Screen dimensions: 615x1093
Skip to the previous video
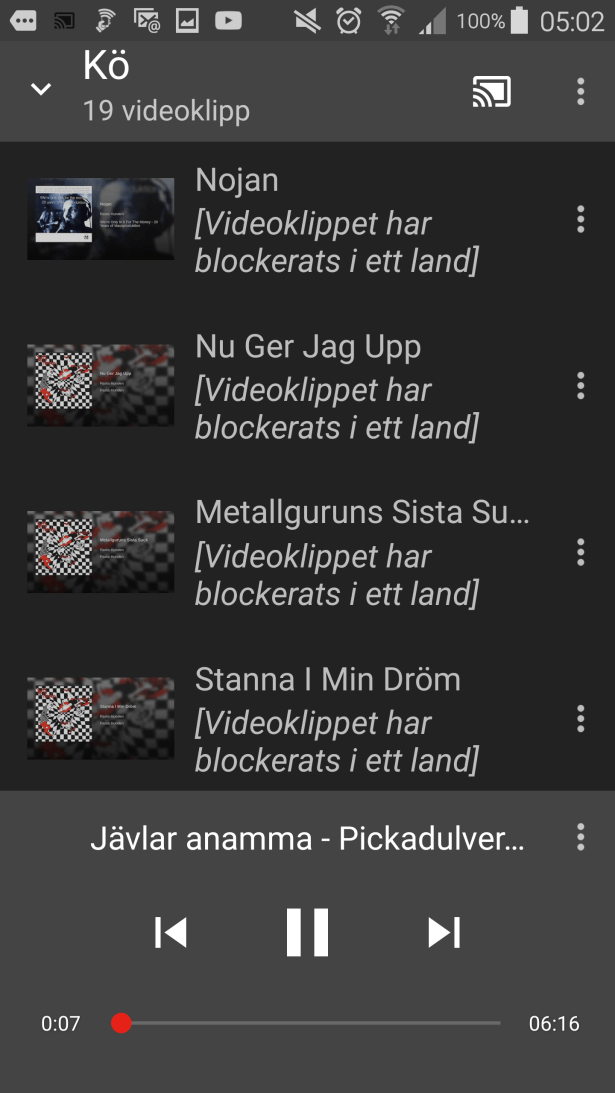(x=171, y=932)
